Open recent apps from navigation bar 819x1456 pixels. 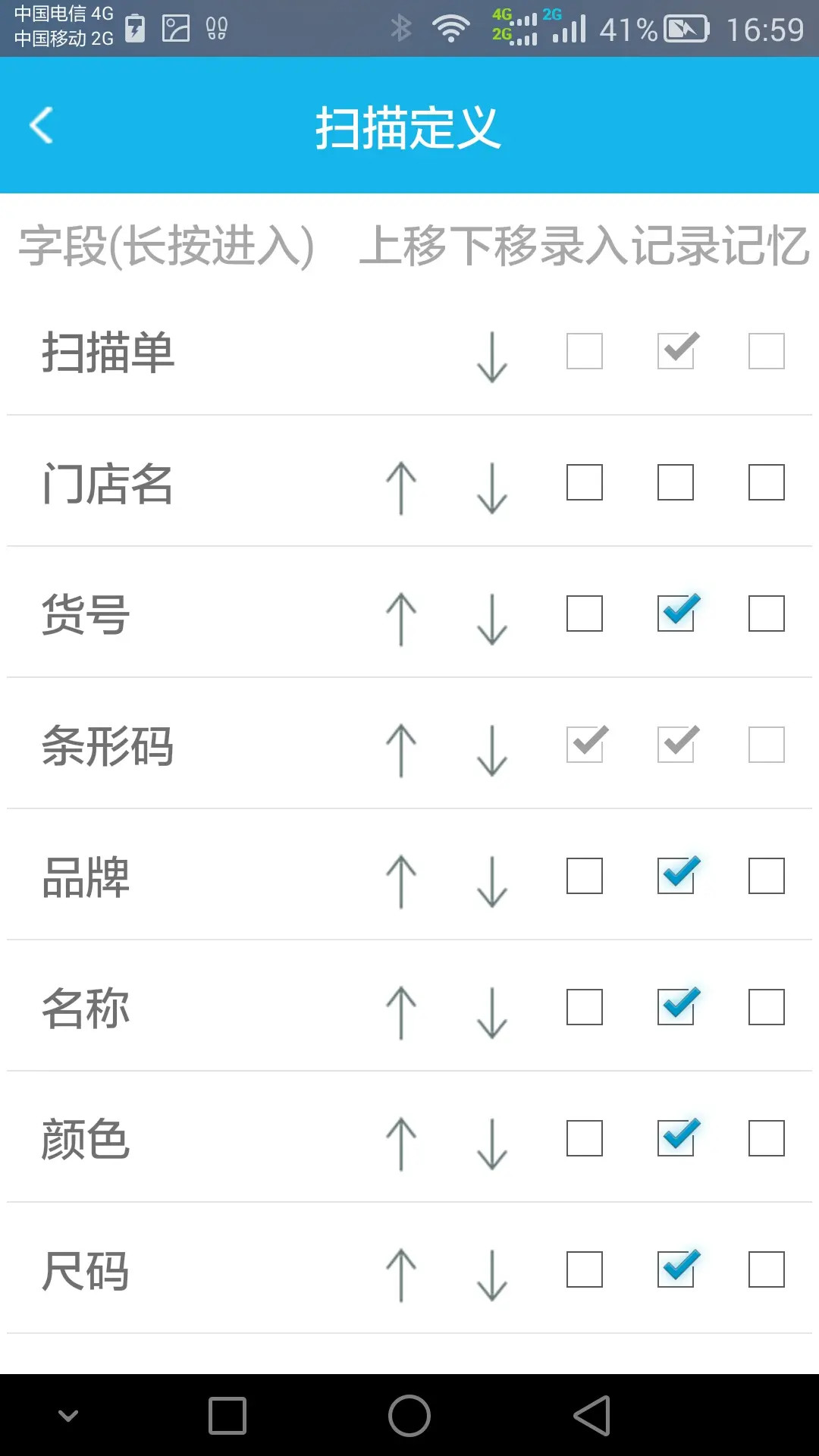[x=227, y=1416]
